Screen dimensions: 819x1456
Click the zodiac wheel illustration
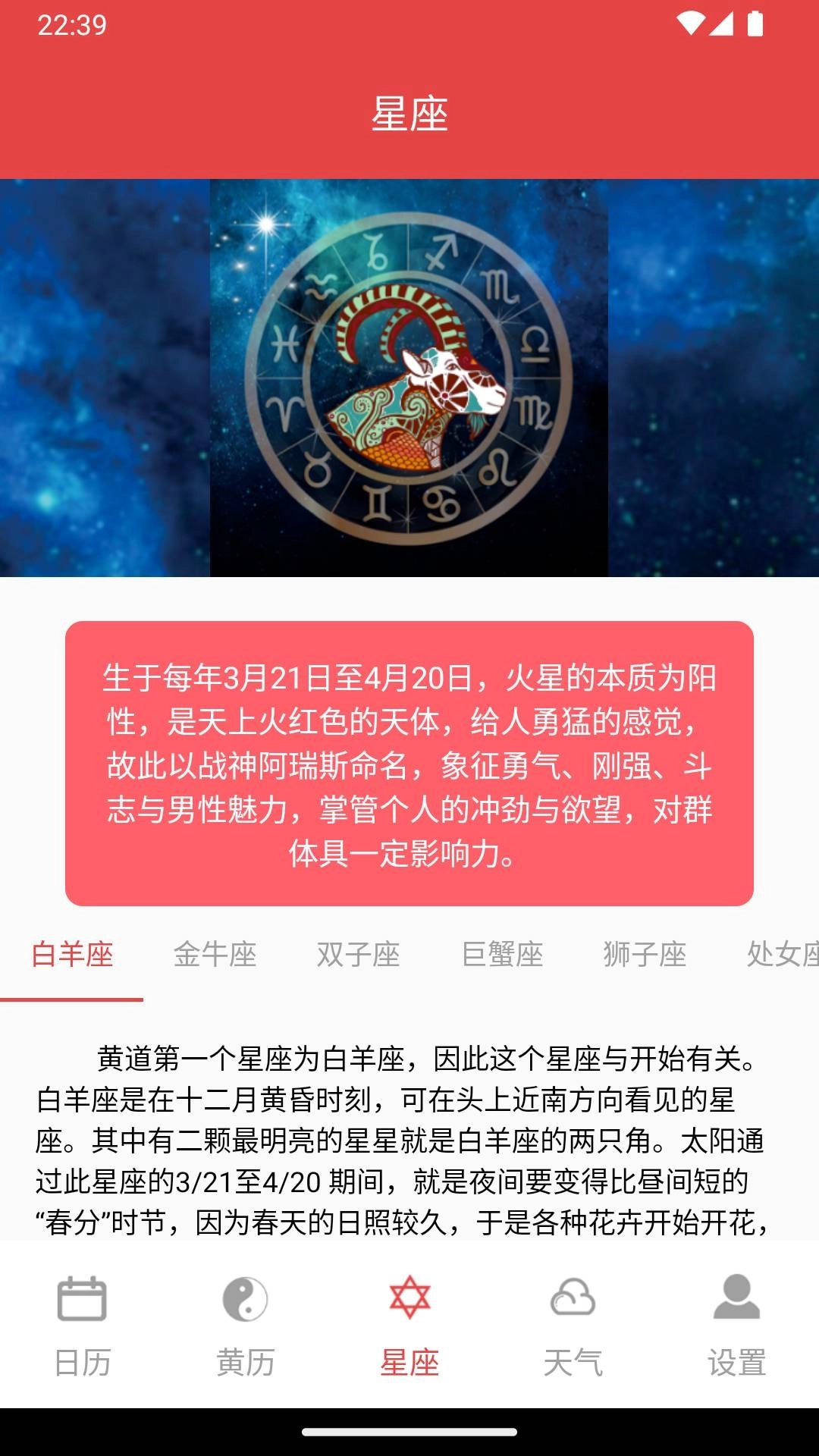coord(409,379)
